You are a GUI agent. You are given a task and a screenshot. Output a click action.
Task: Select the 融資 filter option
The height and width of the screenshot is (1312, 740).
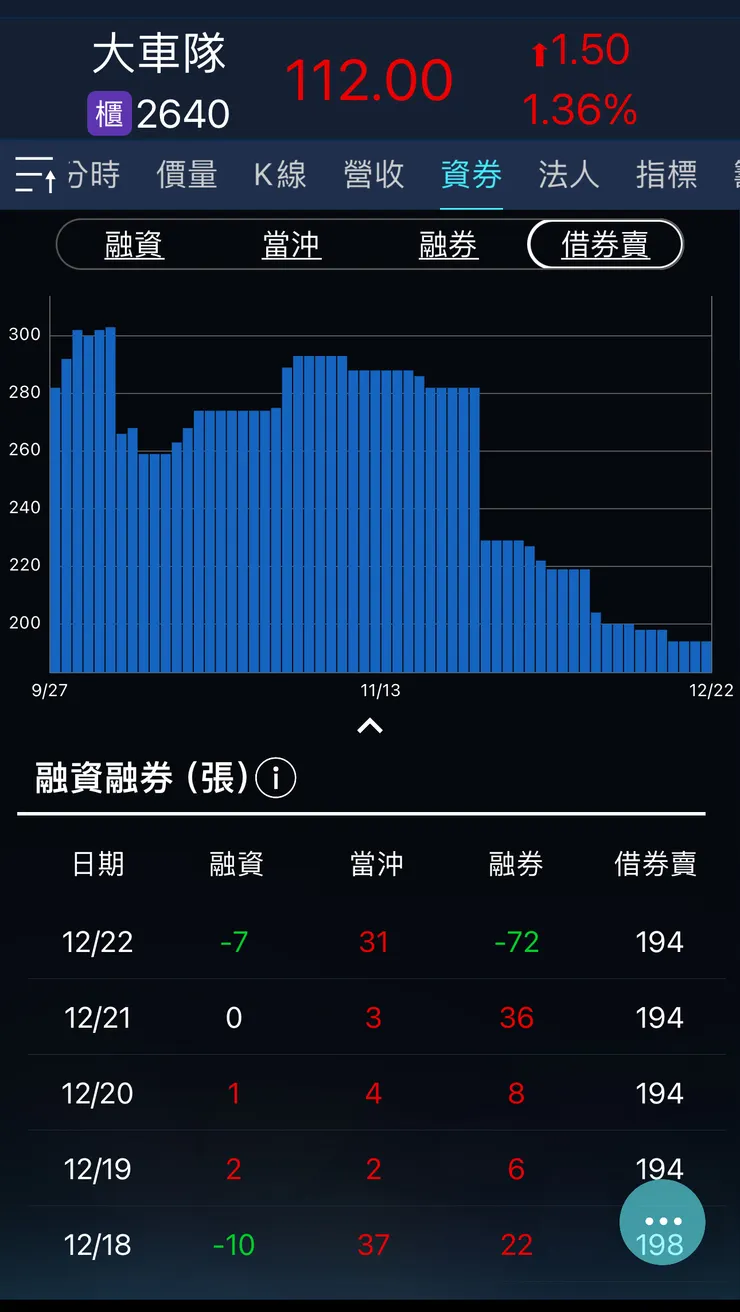click(x=134, y=244)
